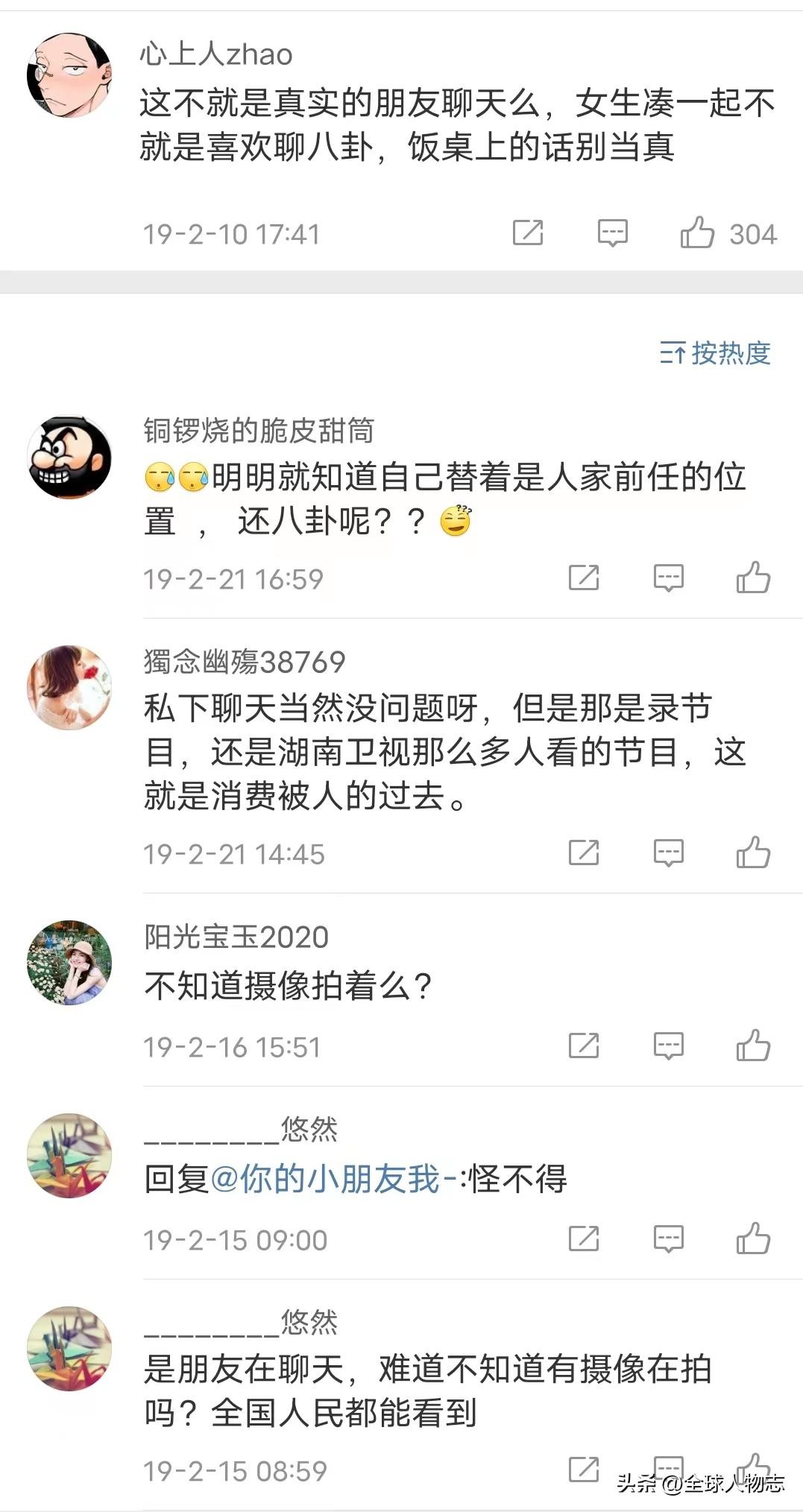Reply to 铜锣烧的脆皮甜筒's comment
Viewport: 803px width, 1512px height.
(668, 578)
